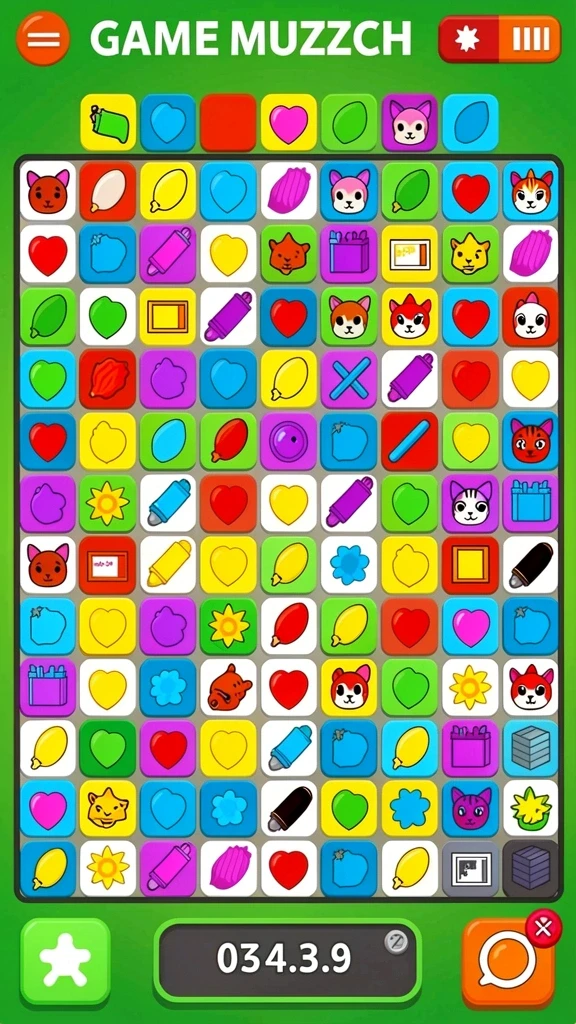
Task: Tap the red star button in the header
Action: 468,39
